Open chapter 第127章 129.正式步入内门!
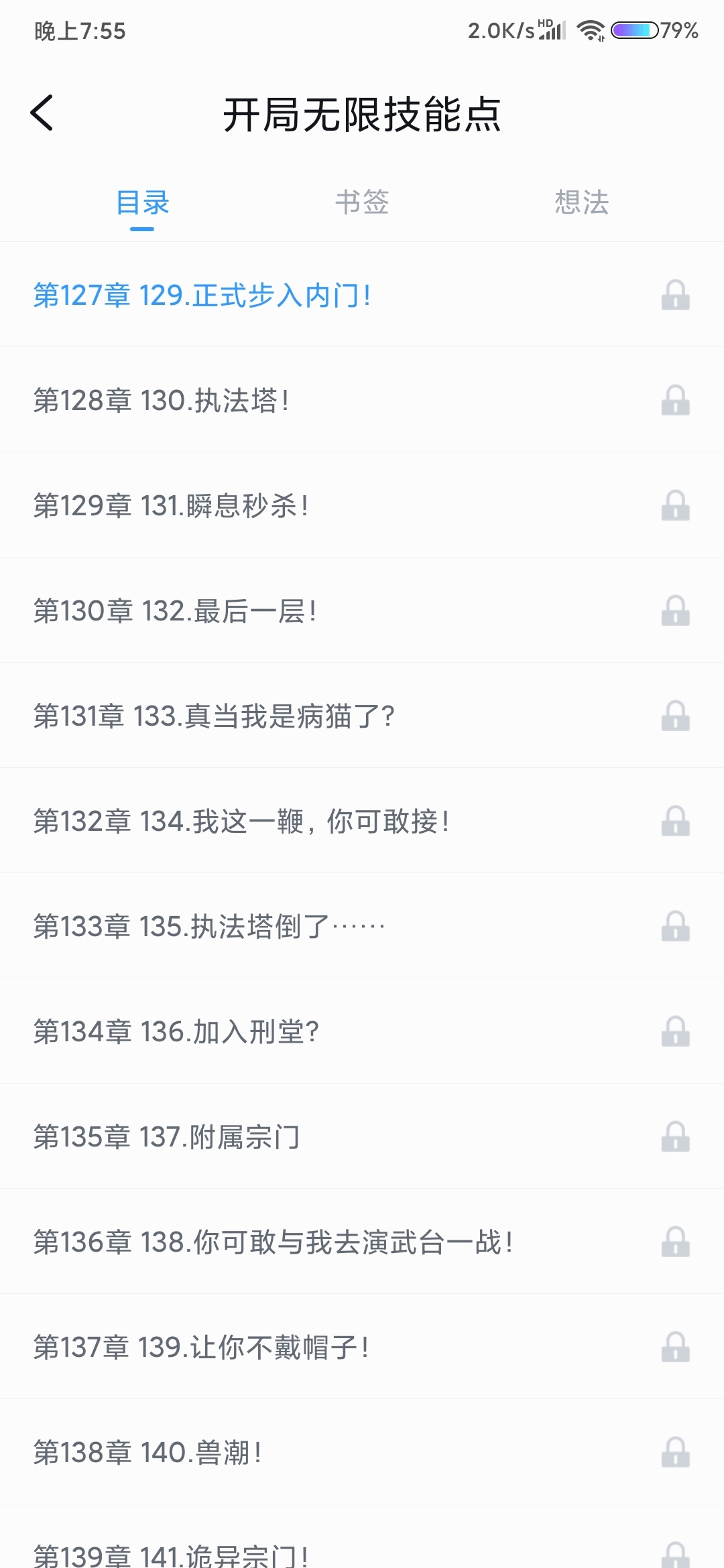This screenshot has width=724, height=1568. click(x=362, y=295)
